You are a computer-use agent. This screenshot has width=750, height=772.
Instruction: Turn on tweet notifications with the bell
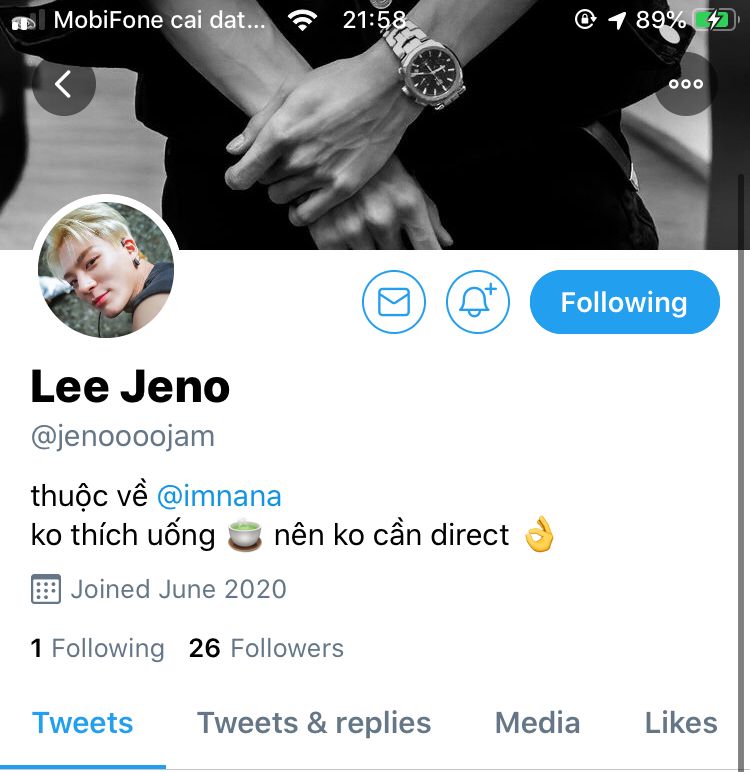tap(478, 302)
